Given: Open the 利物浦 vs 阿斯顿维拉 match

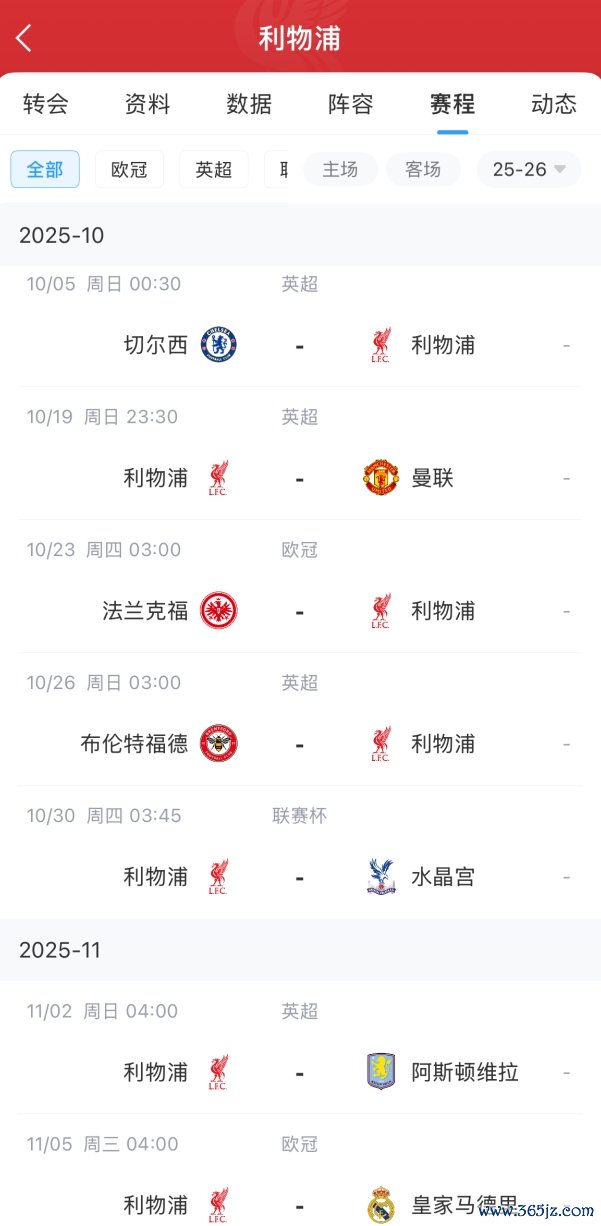Looking at the screenshot, I should (300, 1072).
